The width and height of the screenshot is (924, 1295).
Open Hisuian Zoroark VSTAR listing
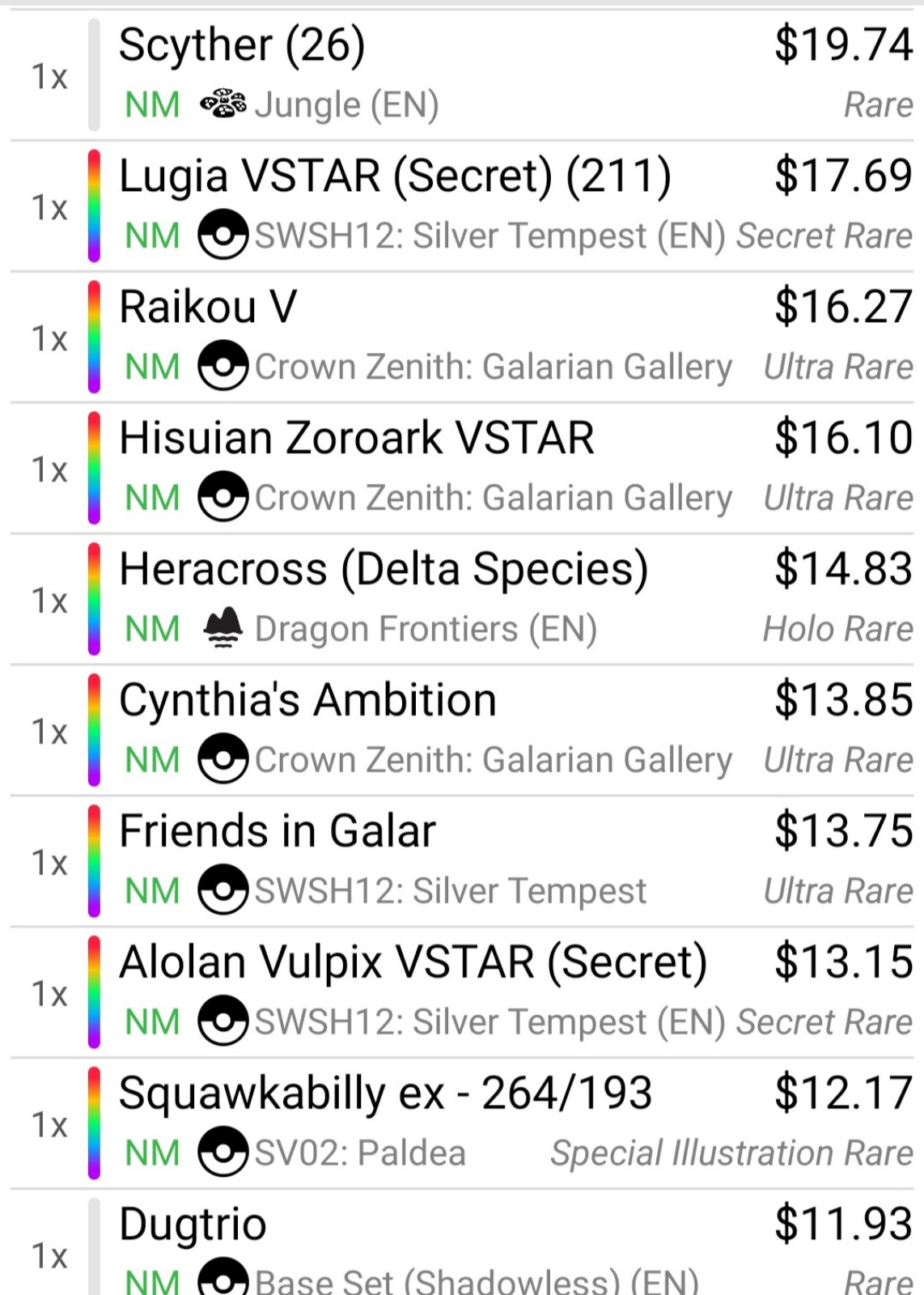(x=356, y=439)
